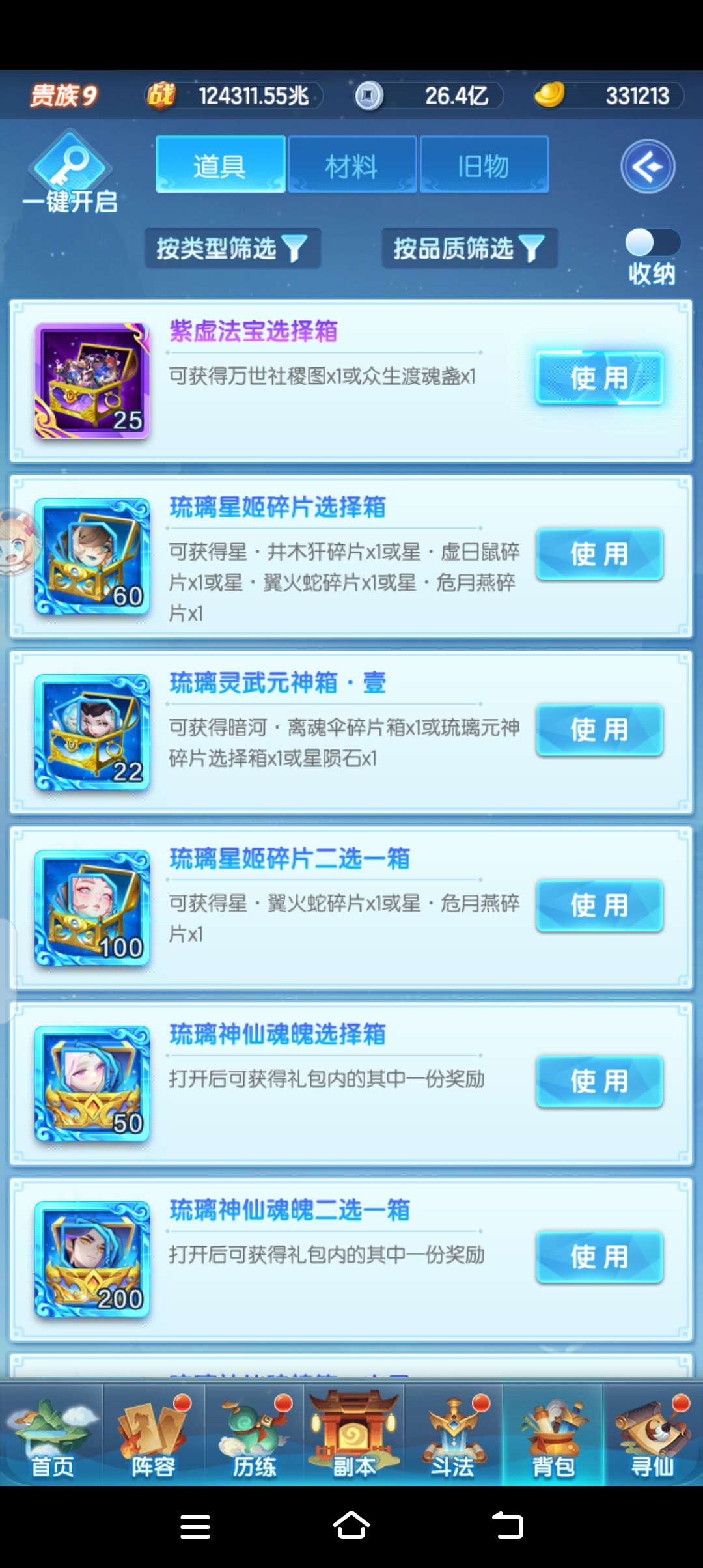Screen dimensions: 703x1568
Task: Use the 琉璃星姬碎片二选一箱 item
Action: (599, 906)
